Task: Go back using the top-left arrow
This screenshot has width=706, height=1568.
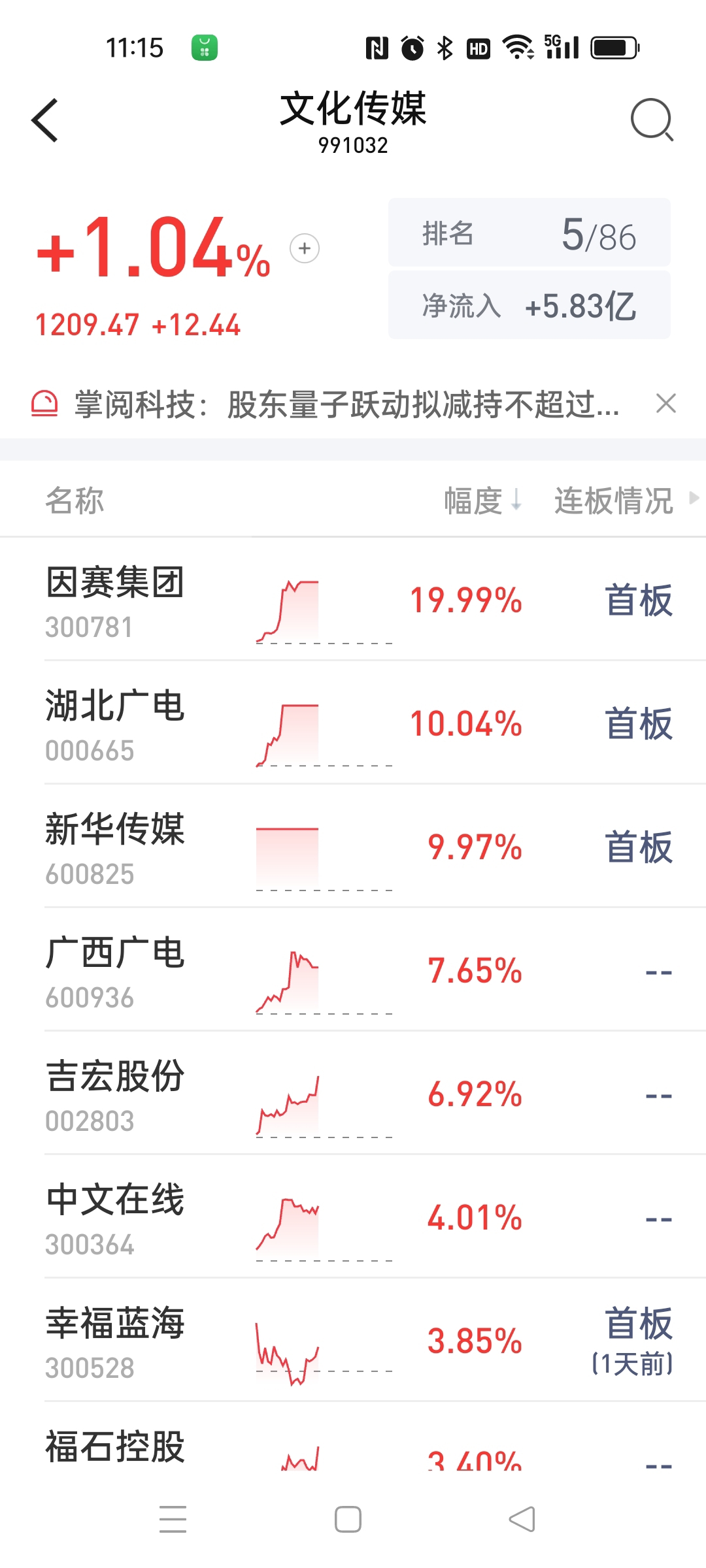Action: [44, 120]
